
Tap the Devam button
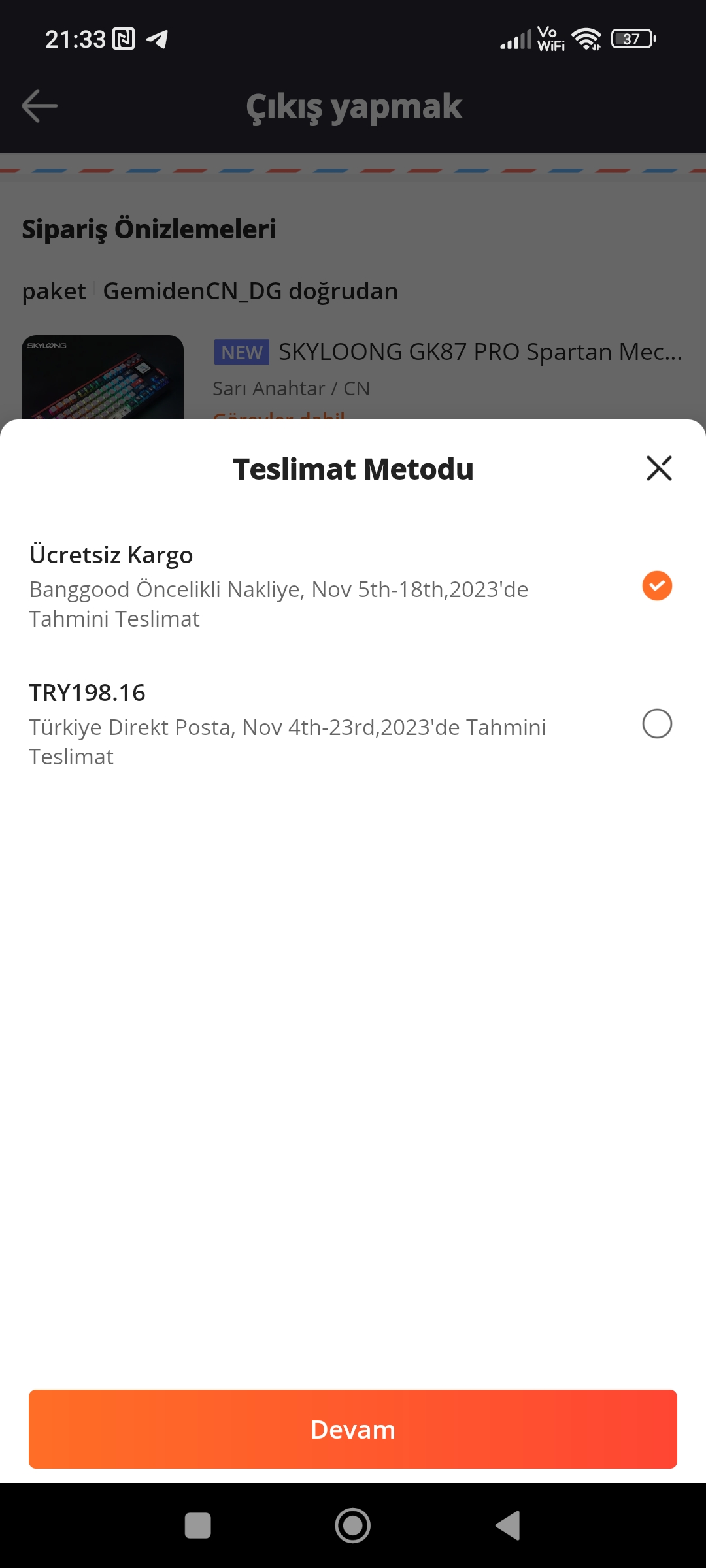click(353, 1429)
